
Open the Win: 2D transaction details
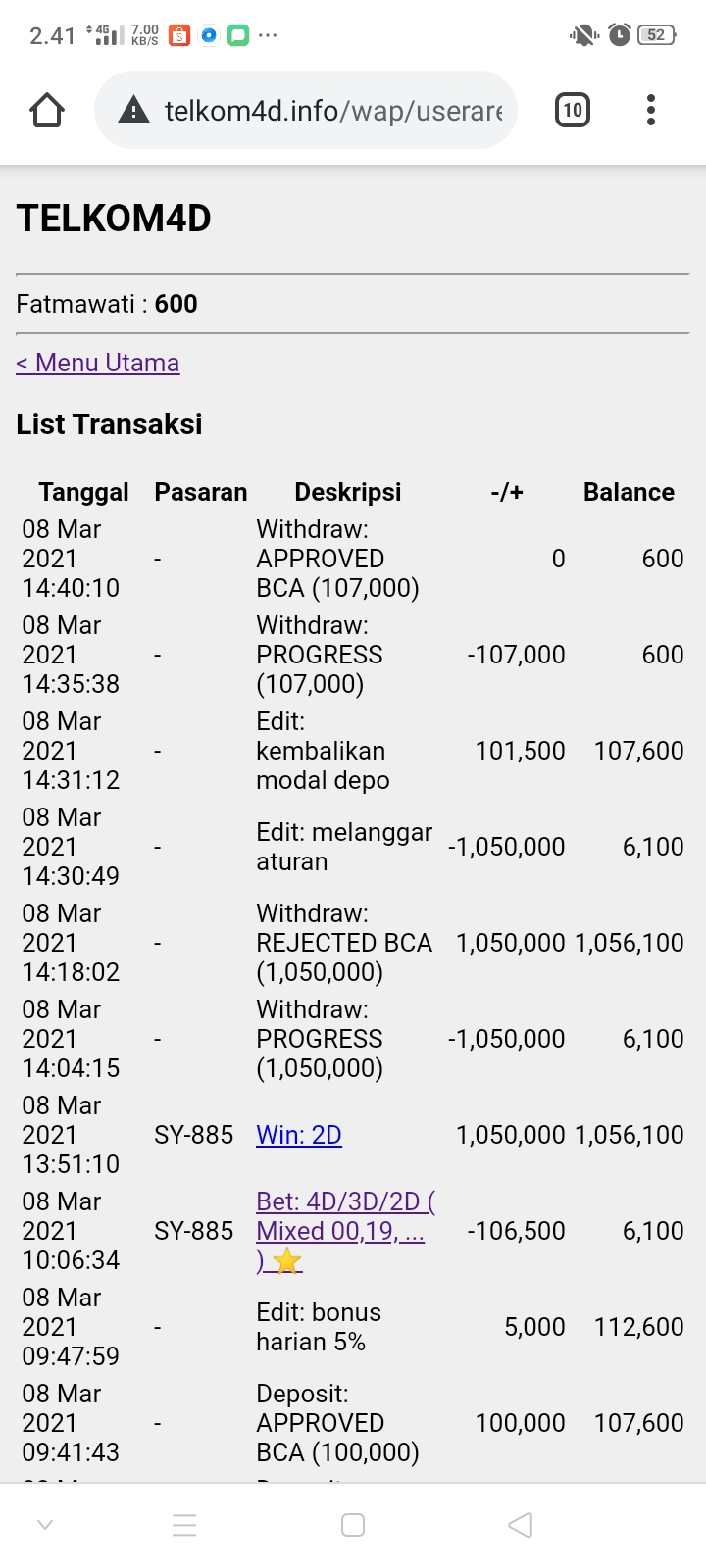click(299, 1135)
